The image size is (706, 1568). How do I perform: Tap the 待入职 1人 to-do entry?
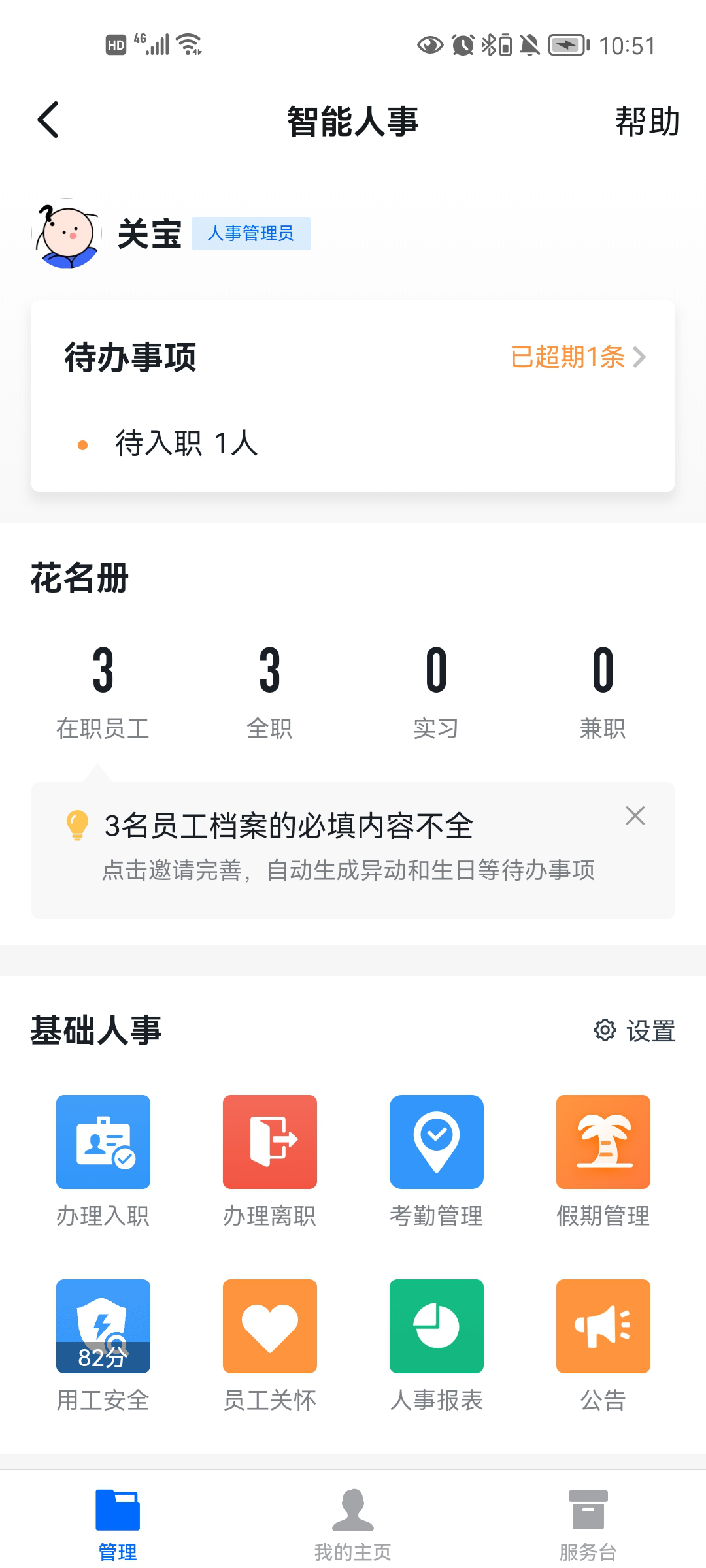pyautogui.click(x=185, y=443)
